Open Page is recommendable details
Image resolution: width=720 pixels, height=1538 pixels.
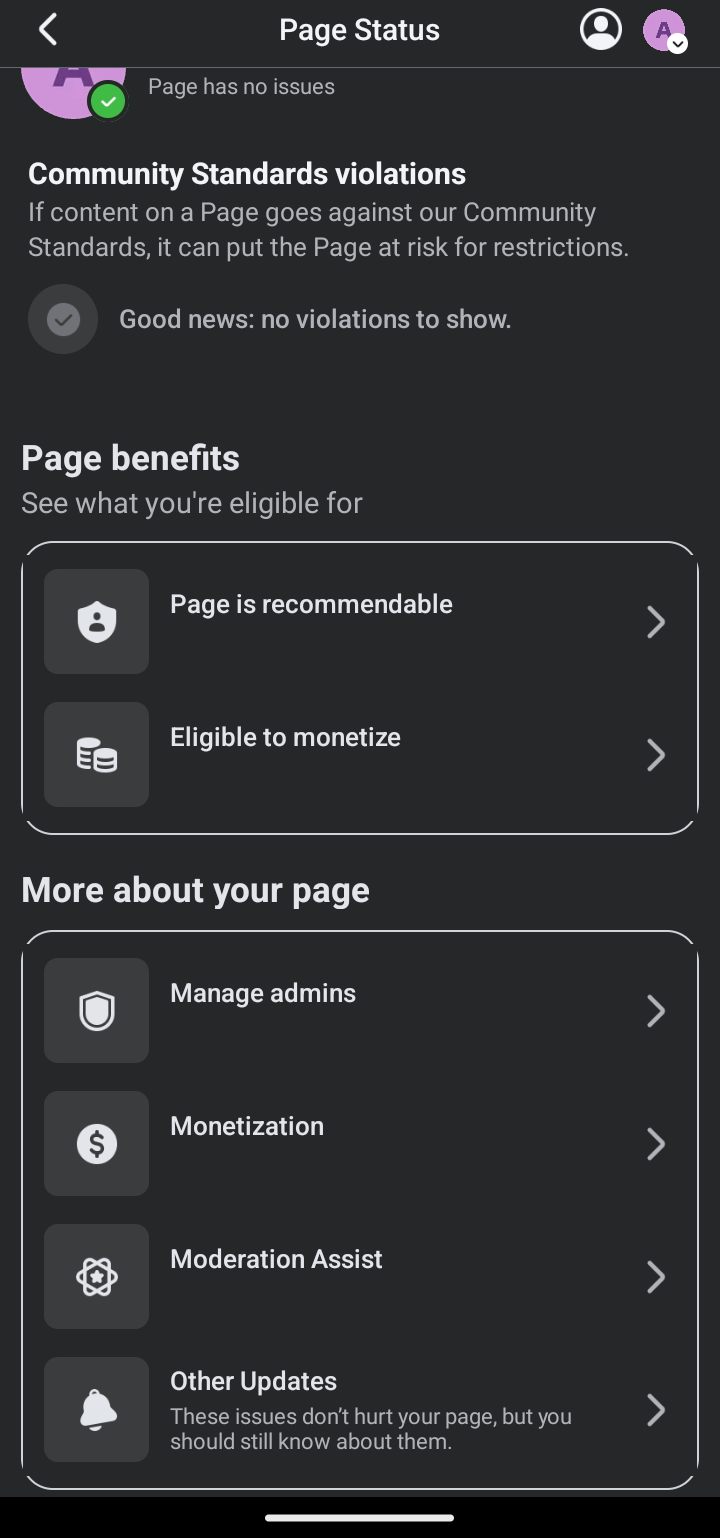click(360, 622)
